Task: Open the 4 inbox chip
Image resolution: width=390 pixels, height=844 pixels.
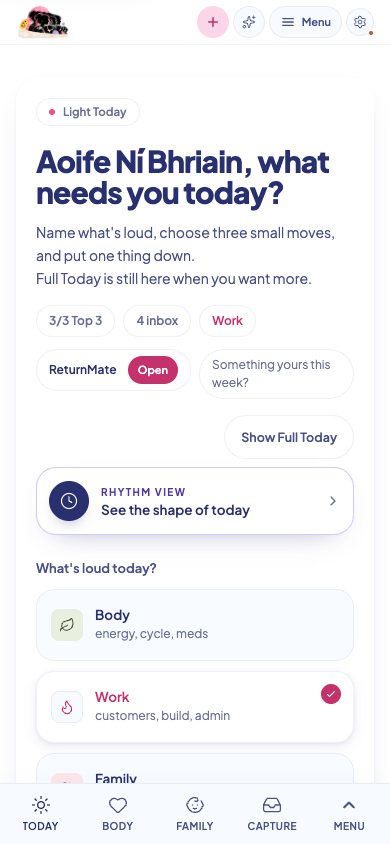Action: [157, 321]
